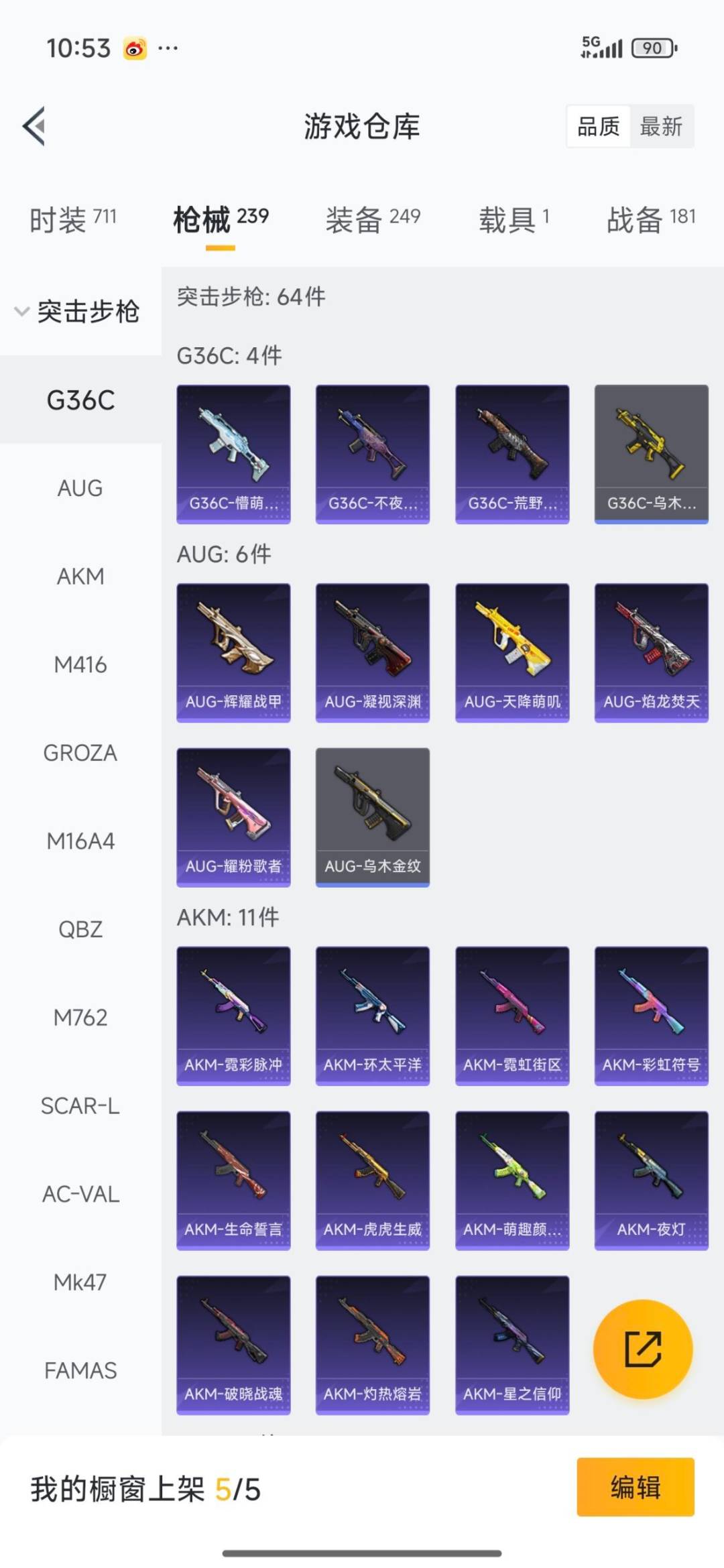Select AKM in the side list
The image size is (724, 1568).
click(x=80, y=577)
